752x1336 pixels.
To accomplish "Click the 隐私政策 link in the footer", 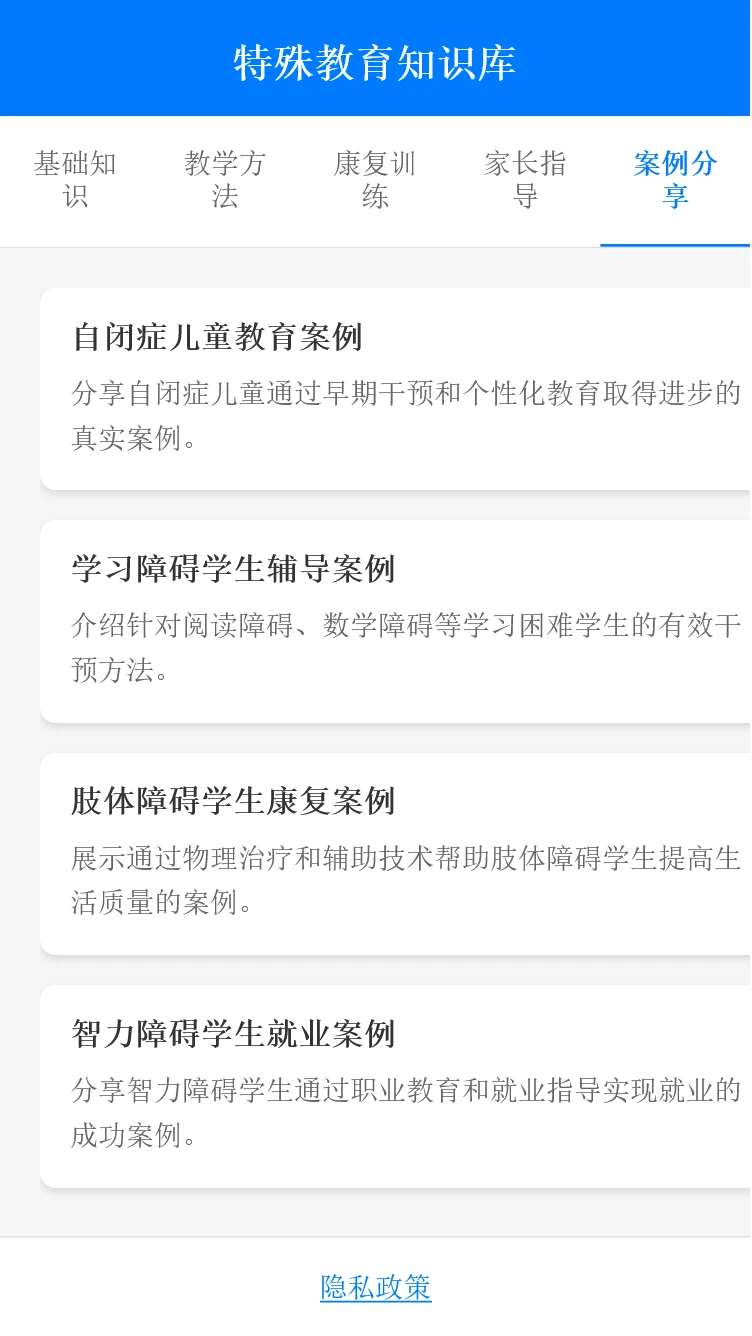I will click(x=375, y=1288).
